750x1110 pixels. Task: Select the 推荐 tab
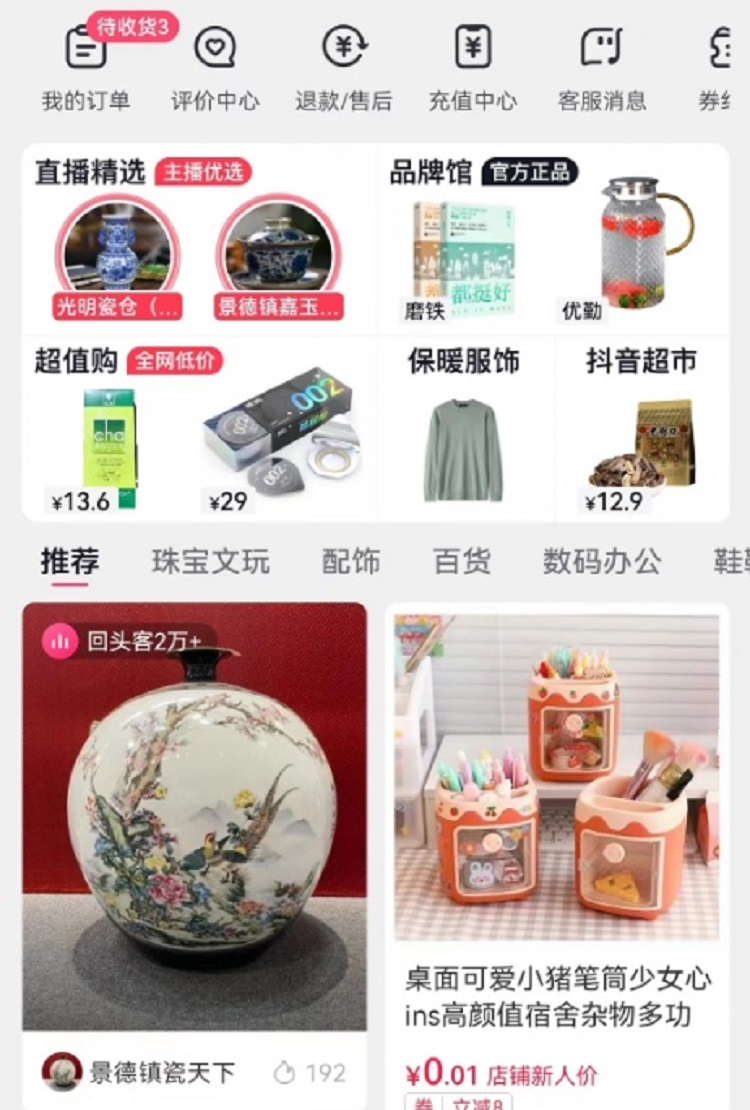coord(70,562)
